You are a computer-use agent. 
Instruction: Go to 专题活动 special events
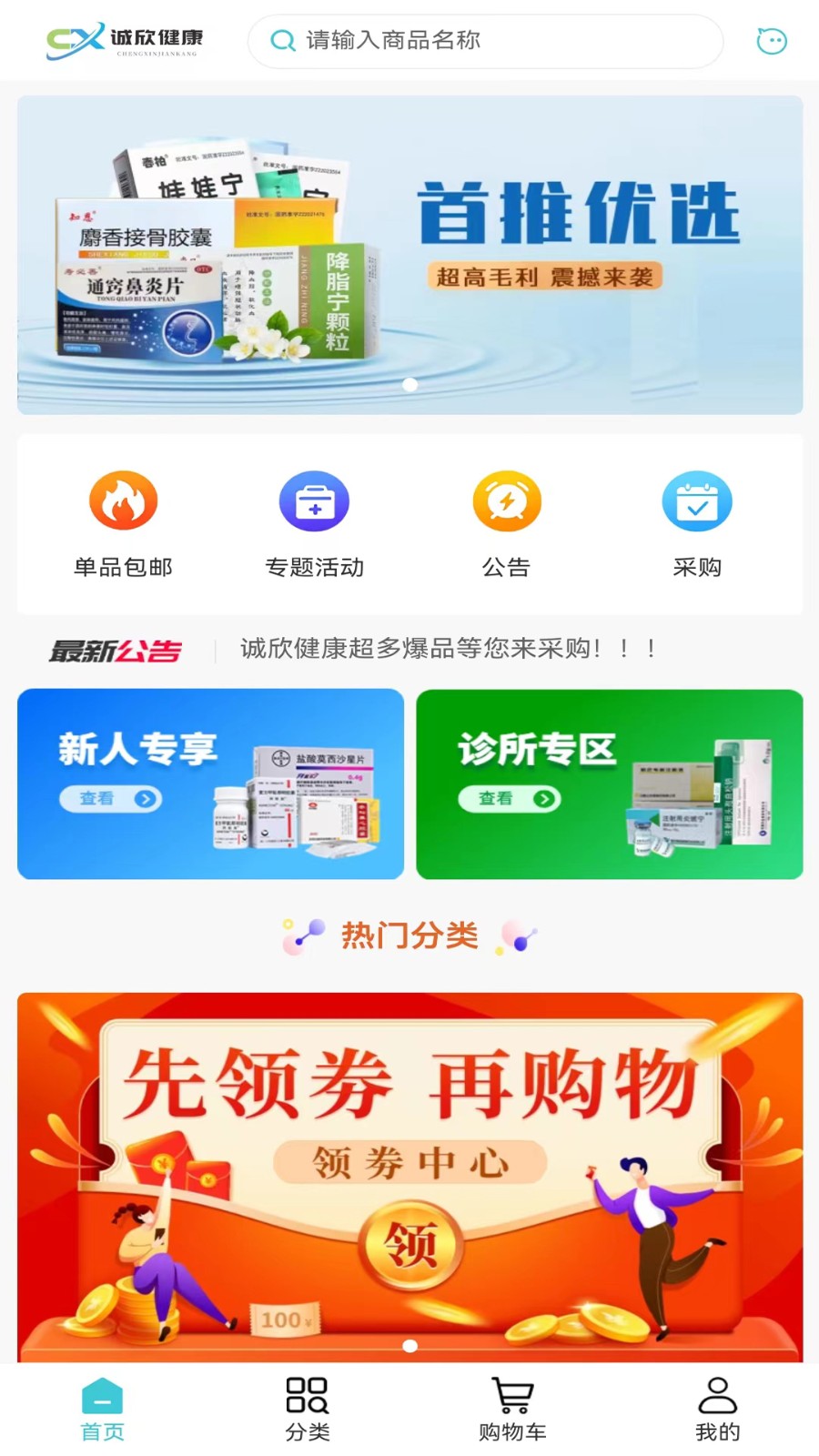pos(314,524)
